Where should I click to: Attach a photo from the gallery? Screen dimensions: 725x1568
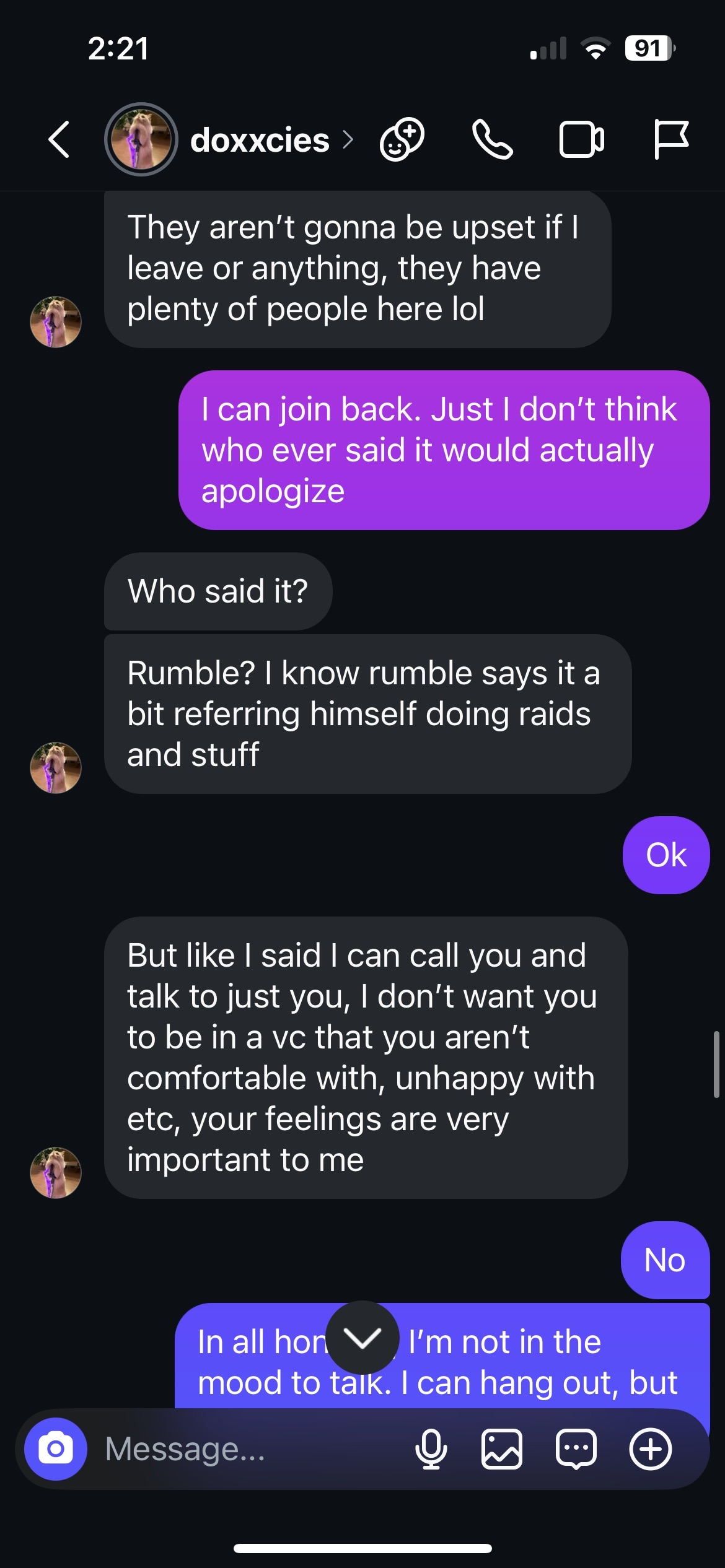click(501, 1449)
